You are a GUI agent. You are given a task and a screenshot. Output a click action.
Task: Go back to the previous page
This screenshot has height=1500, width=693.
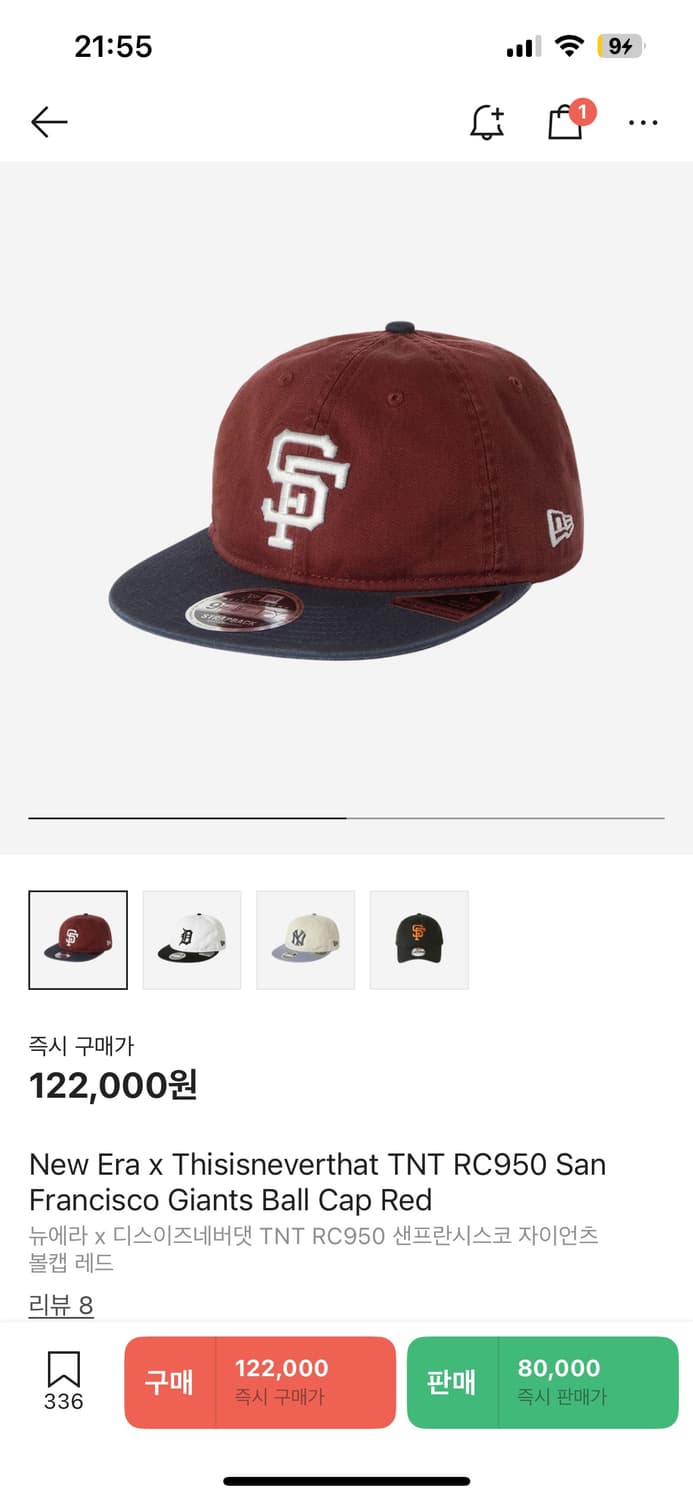(x=49, y=122)
